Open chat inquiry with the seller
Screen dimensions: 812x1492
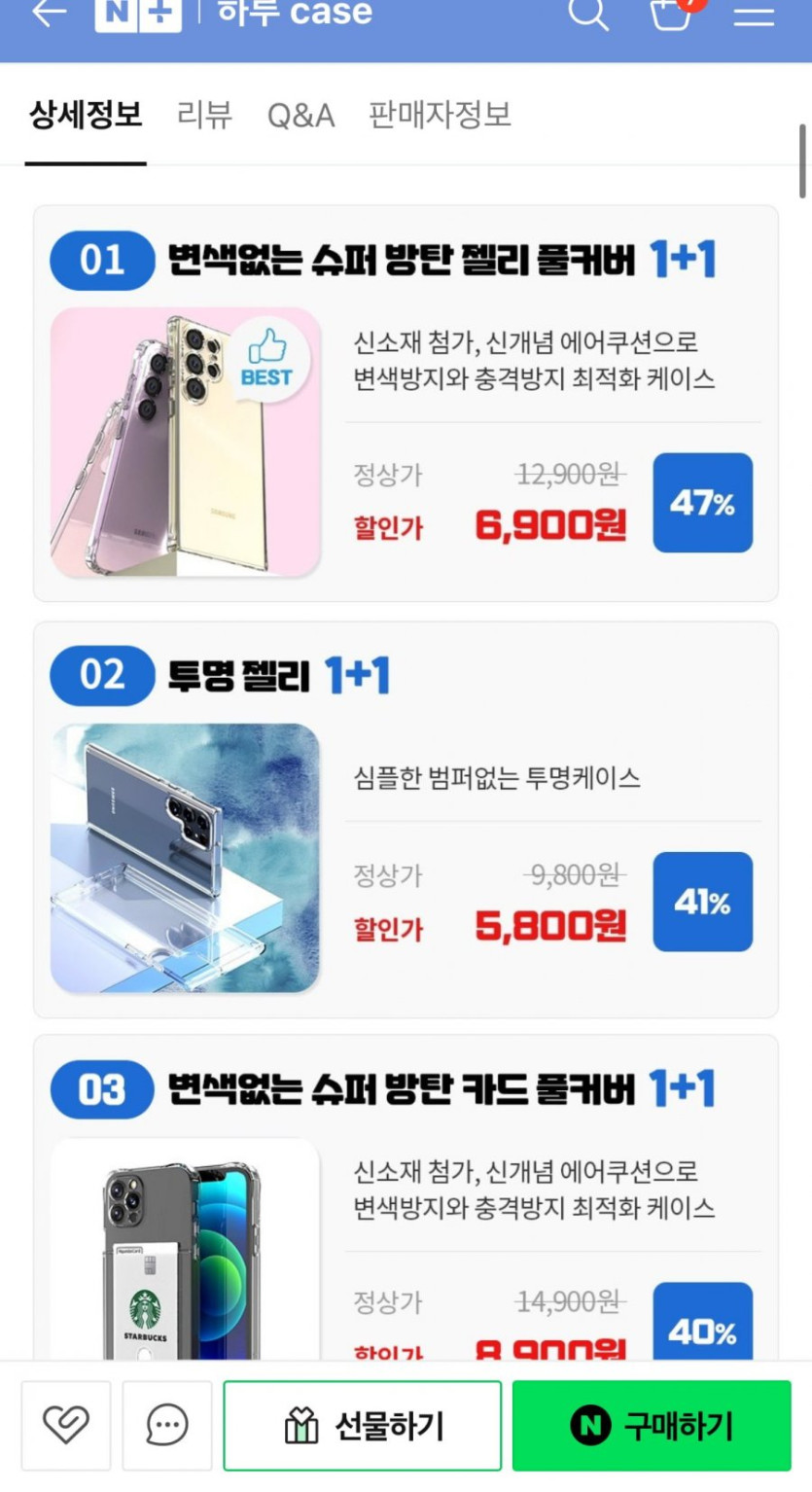pyautogui.click(x=167, y=1426)
